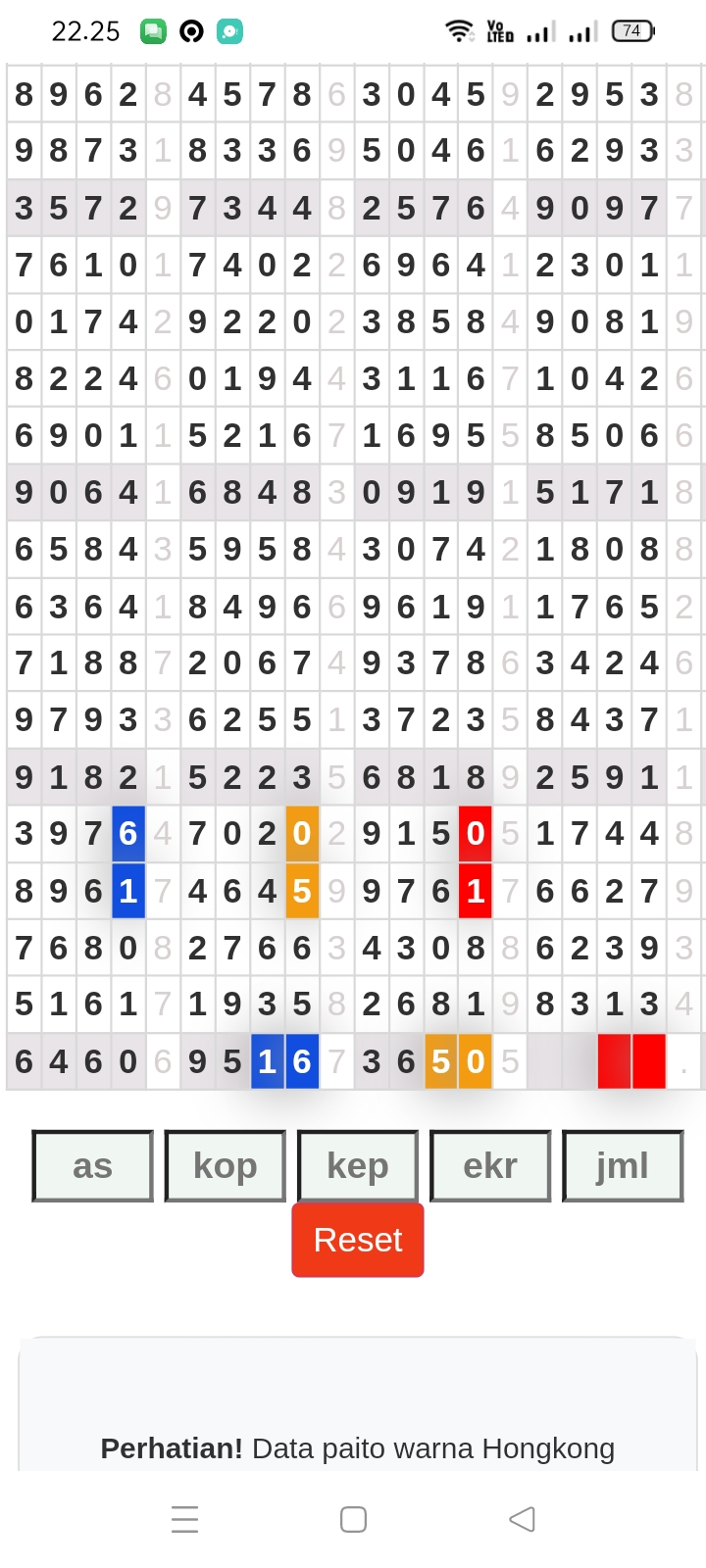
Task: Tap the "ekr" button
Action: coord(490,1166)
